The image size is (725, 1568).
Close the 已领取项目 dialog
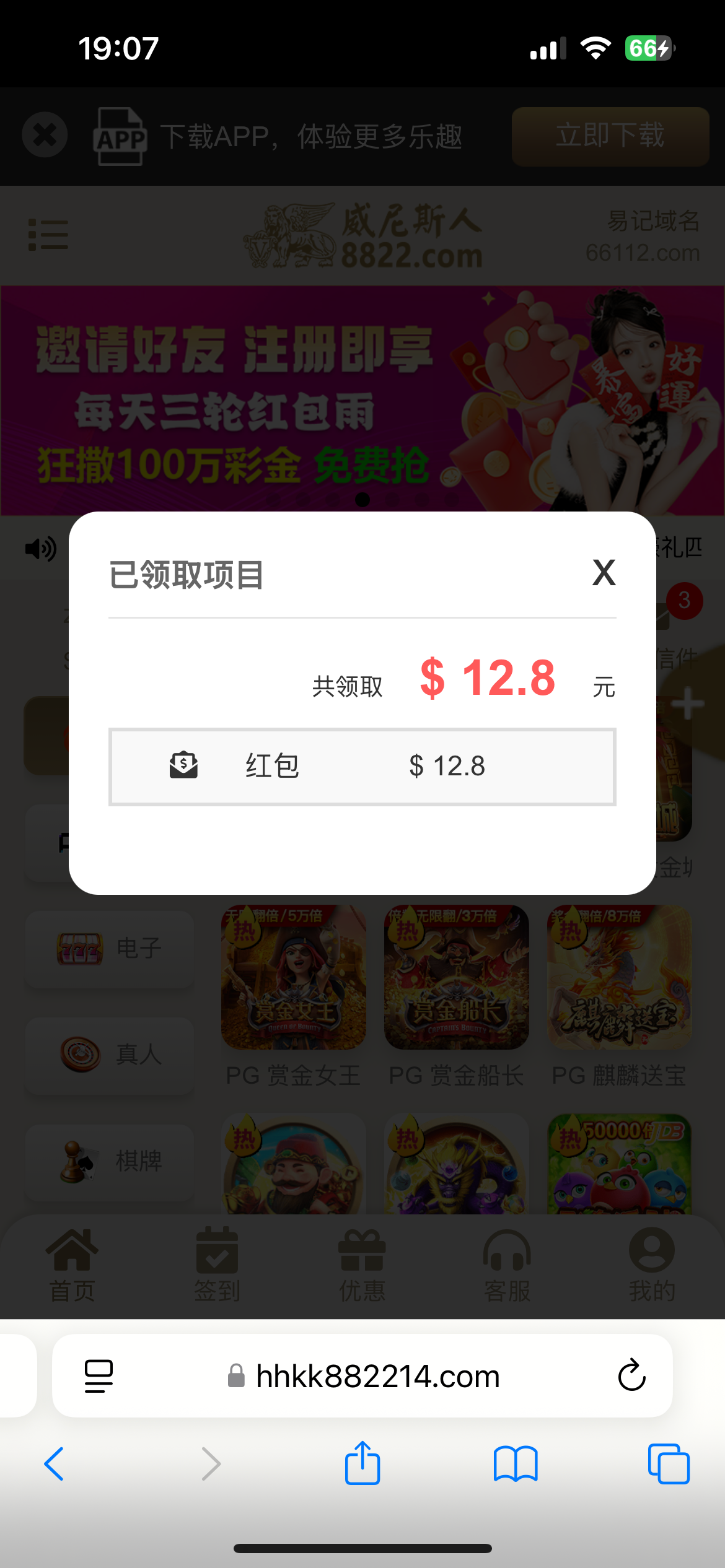[604, 573]
